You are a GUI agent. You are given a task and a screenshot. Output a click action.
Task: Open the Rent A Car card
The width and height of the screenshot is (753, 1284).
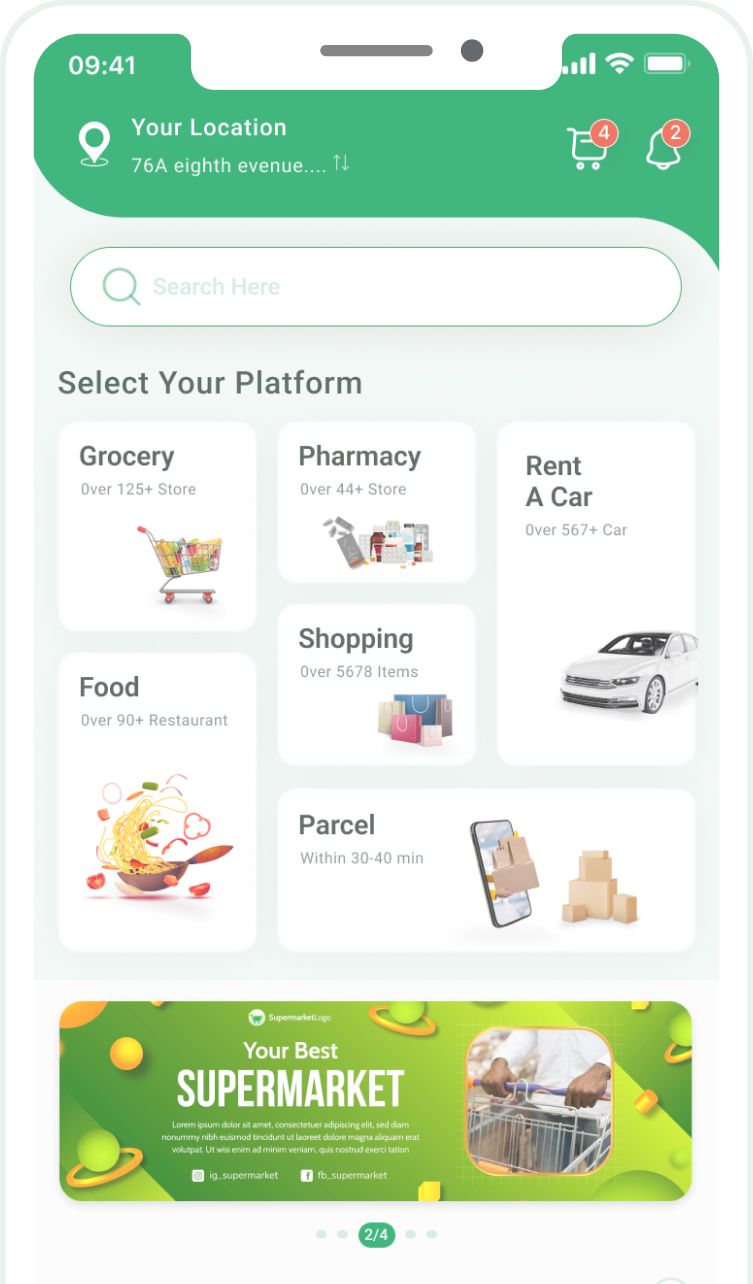coord(596,593)
